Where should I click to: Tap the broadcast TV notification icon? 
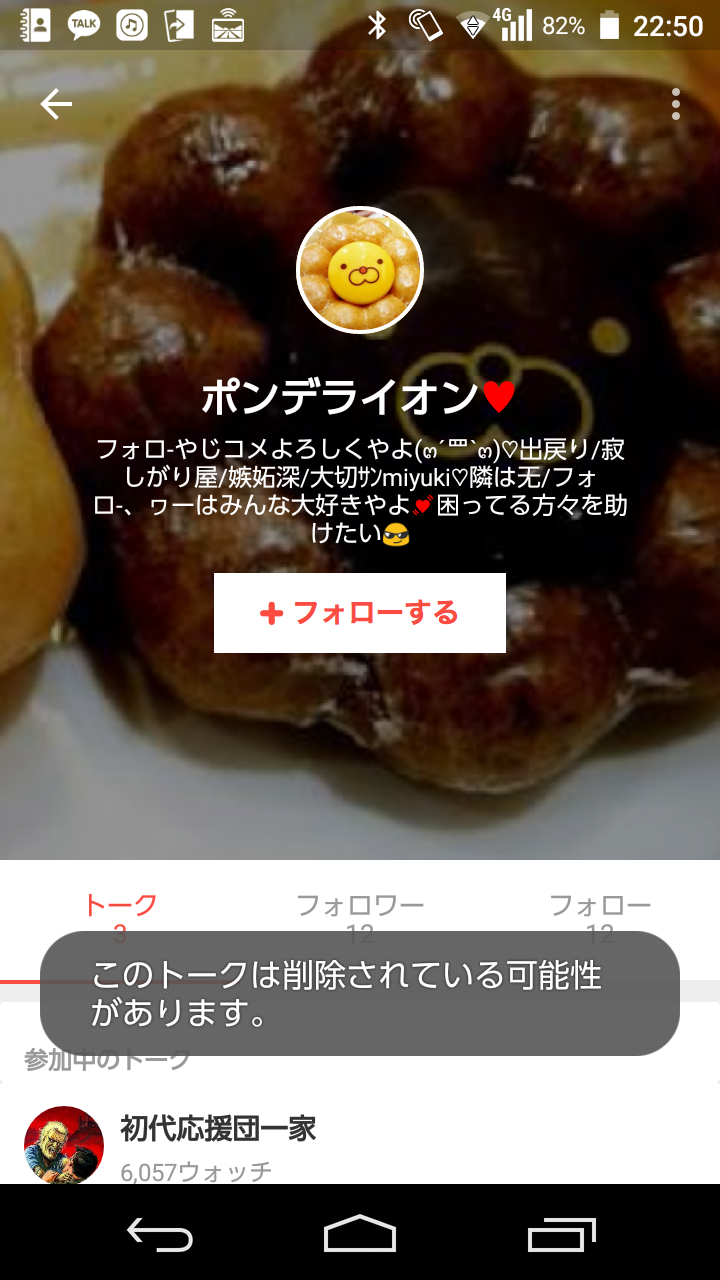pos(228,26)
